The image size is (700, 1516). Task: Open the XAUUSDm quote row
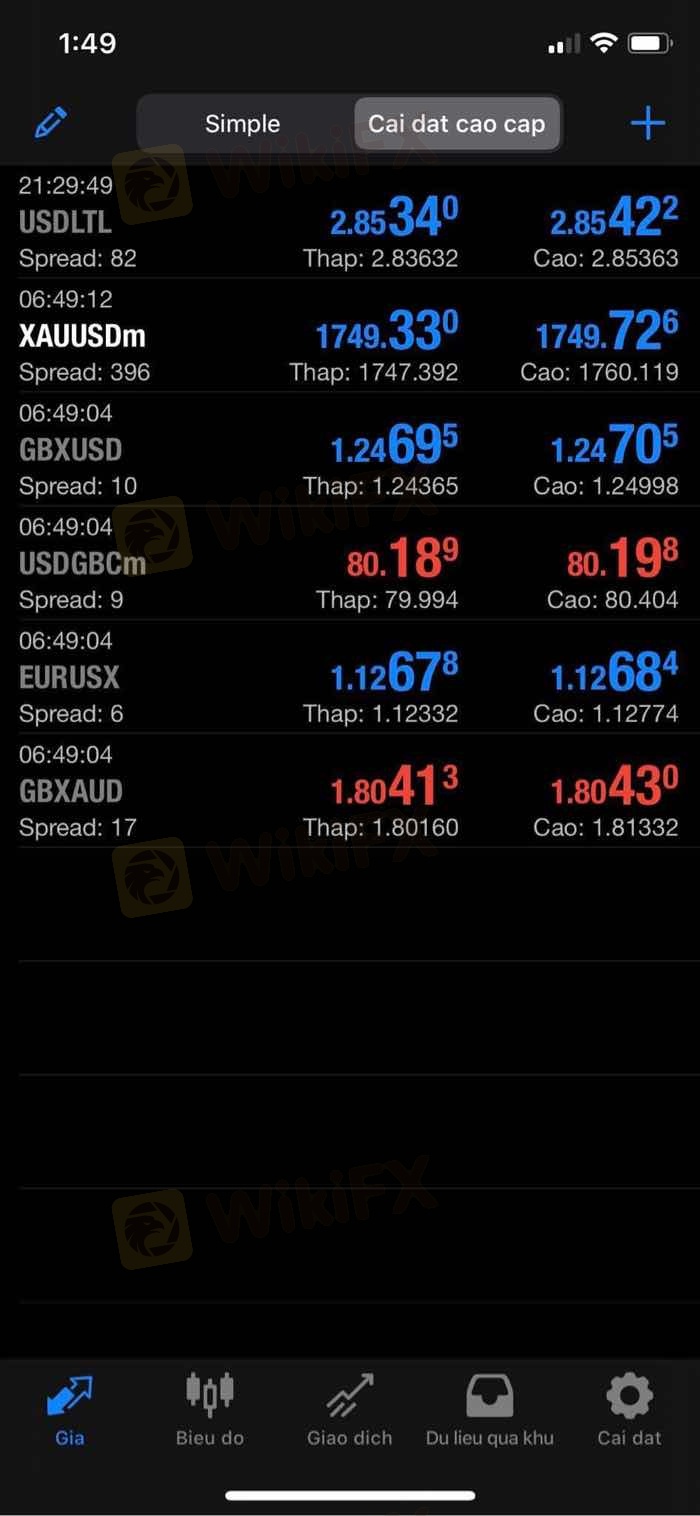point(348,336)
